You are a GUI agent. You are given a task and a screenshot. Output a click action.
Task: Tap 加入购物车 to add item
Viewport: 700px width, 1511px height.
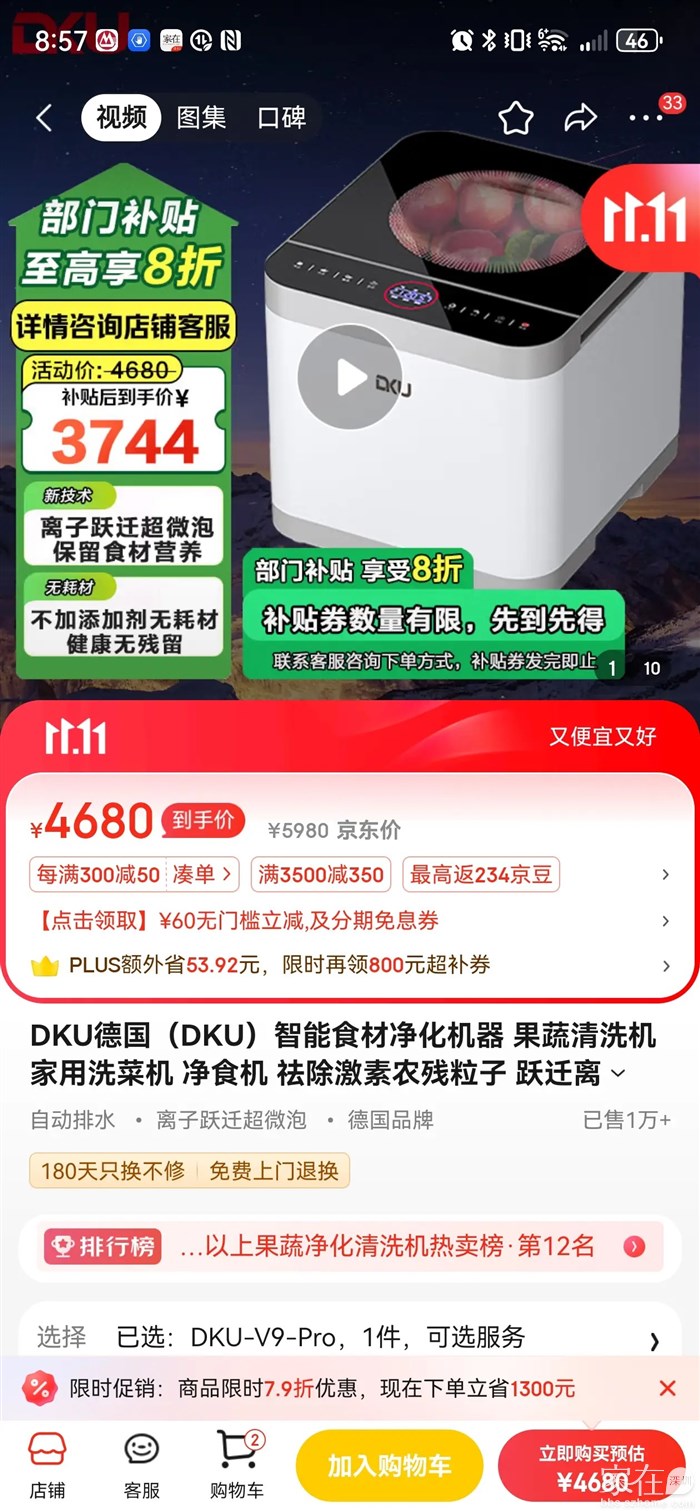coord(389,1466)
